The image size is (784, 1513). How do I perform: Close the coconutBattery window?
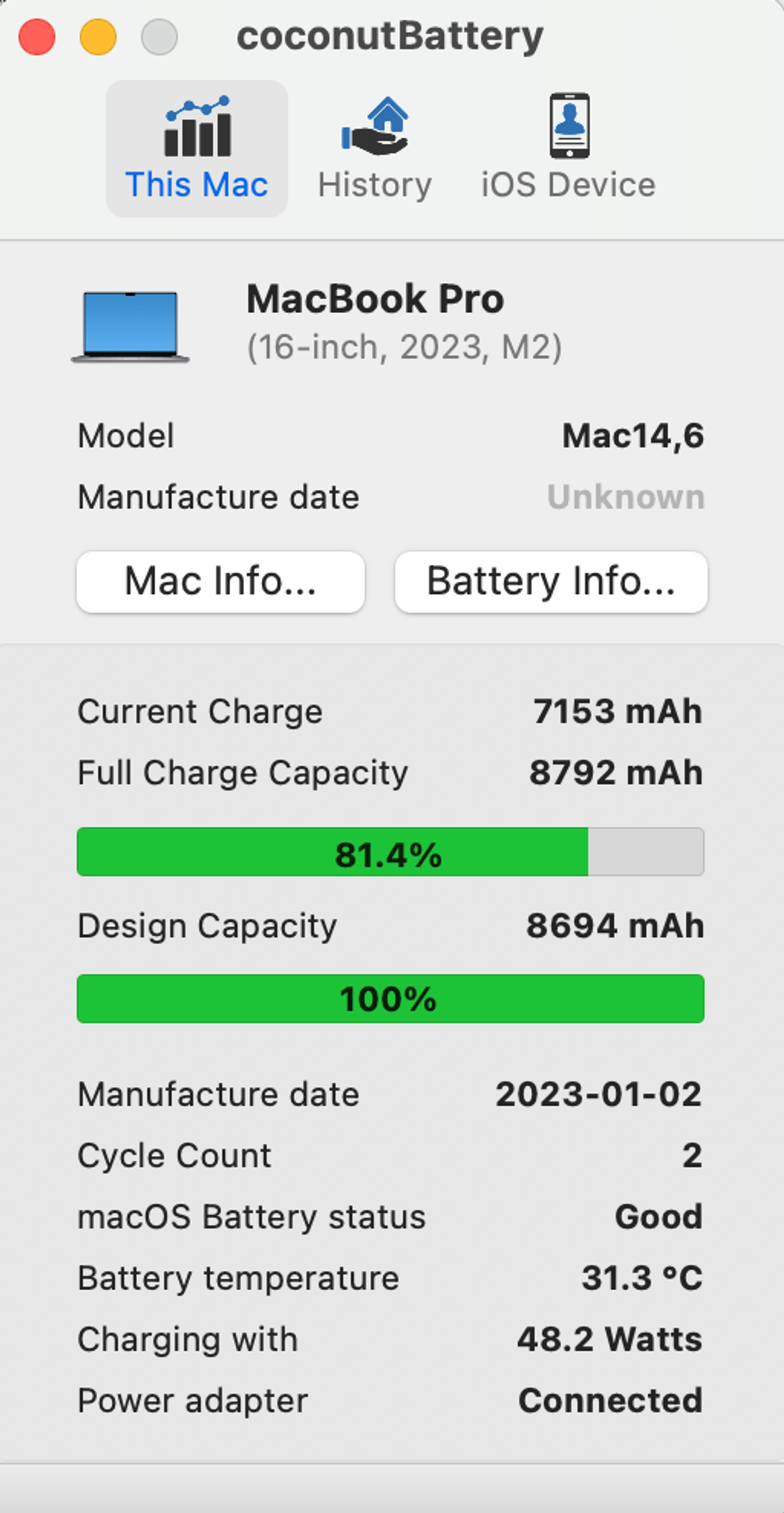37,37
